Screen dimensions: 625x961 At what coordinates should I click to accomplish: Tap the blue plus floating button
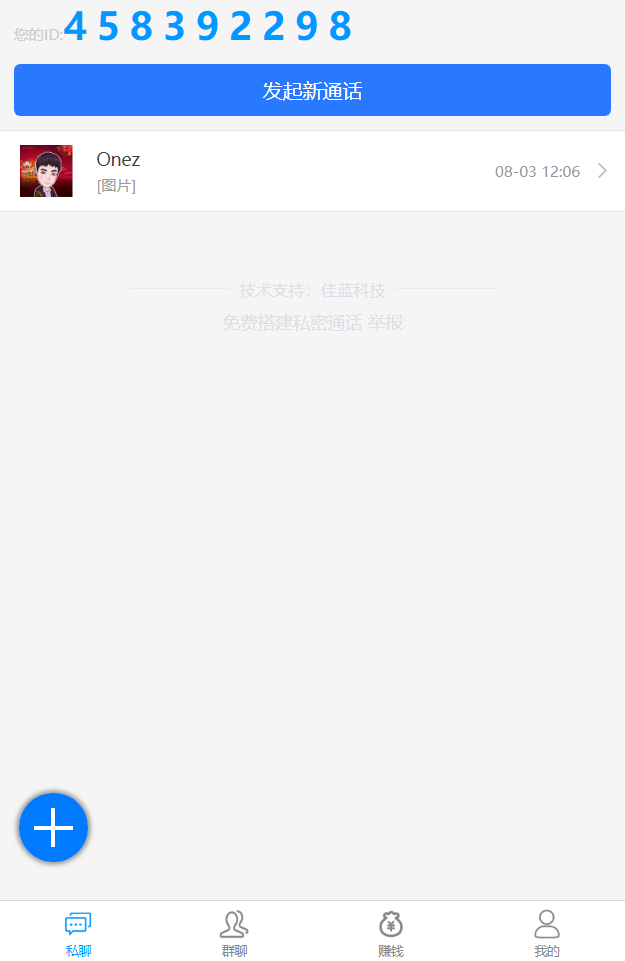click(54, 828)
